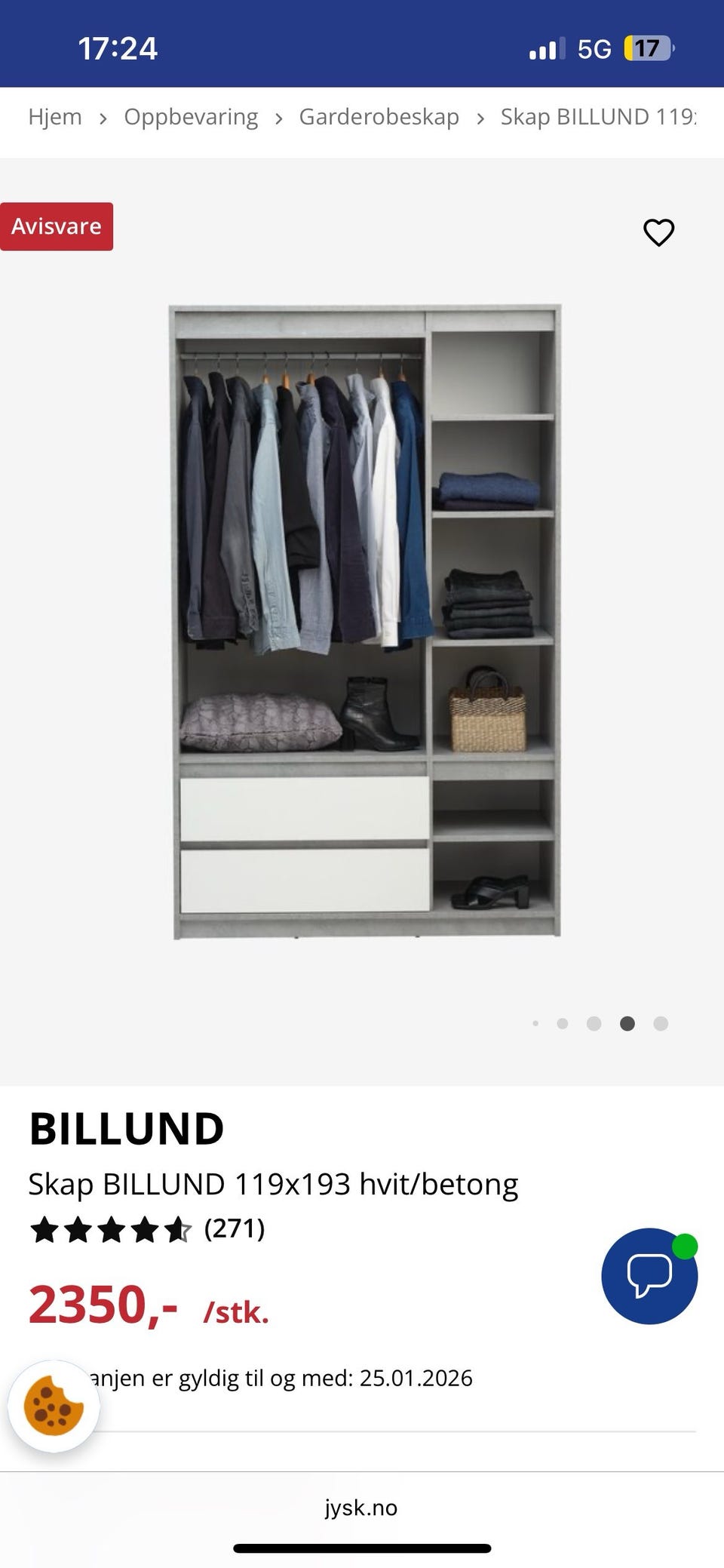
Task: Select the first carousel dot
Action: pyautogui.click(x=538, y=1023)
